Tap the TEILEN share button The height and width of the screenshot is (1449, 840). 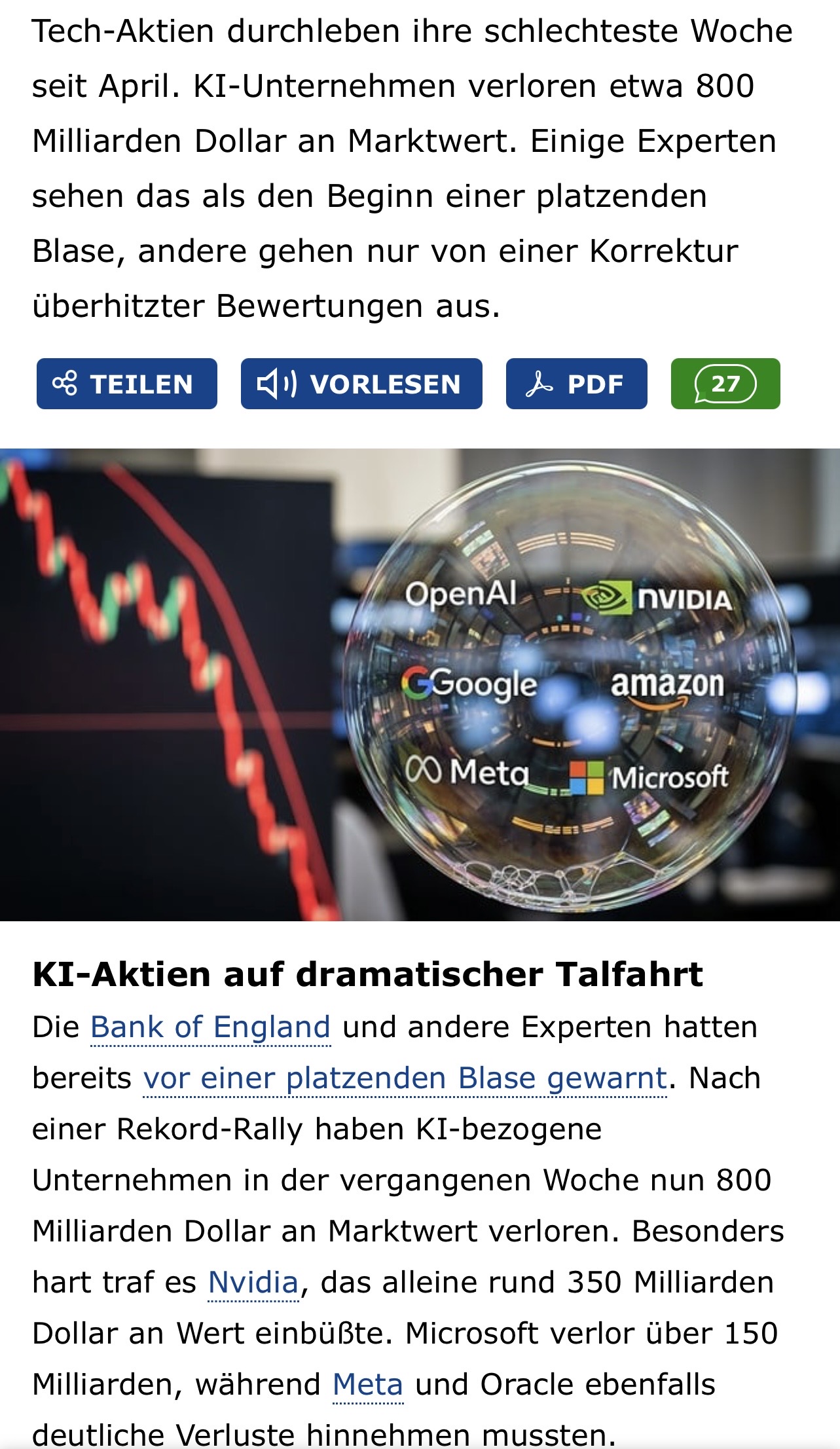126,384
